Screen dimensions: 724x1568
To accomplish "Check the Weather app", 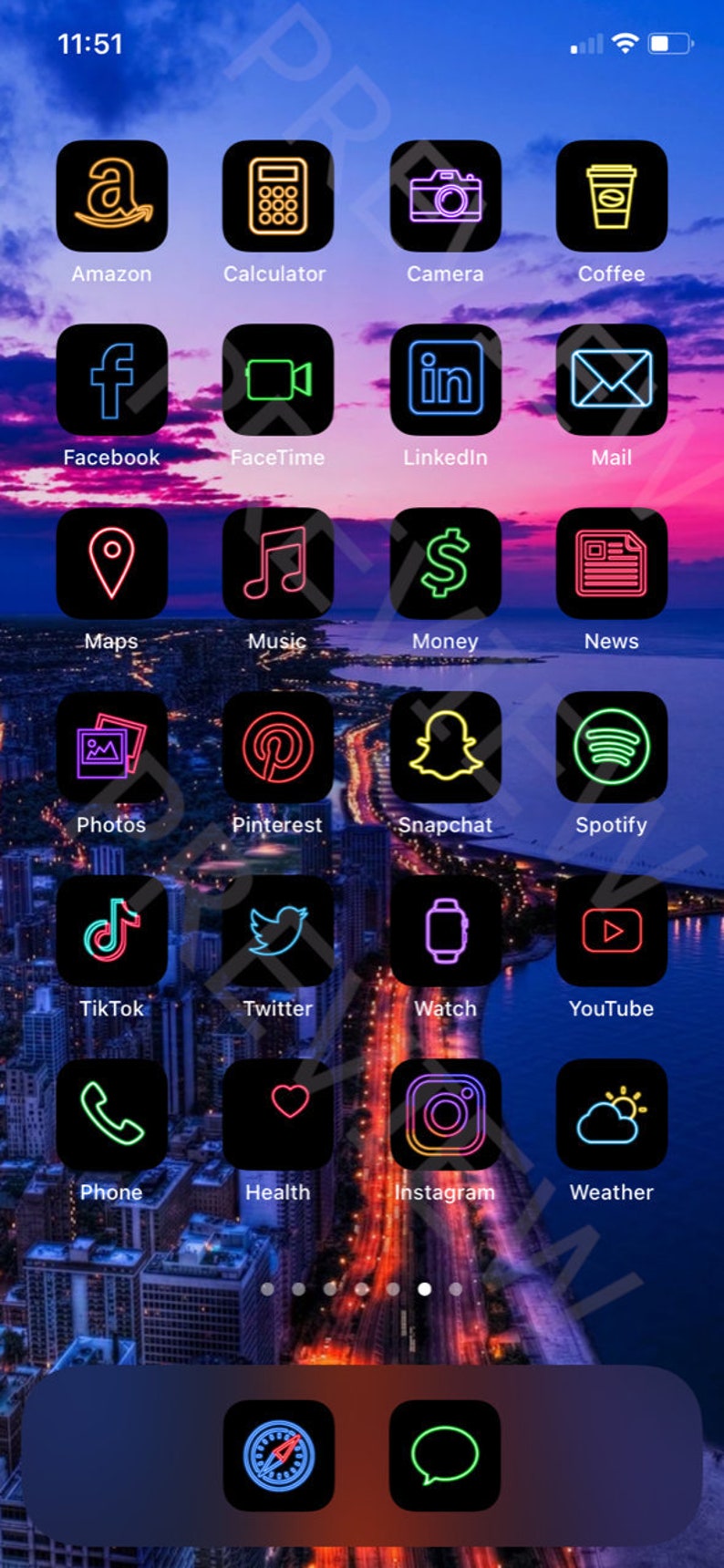I will click(x=612, y=1115).
